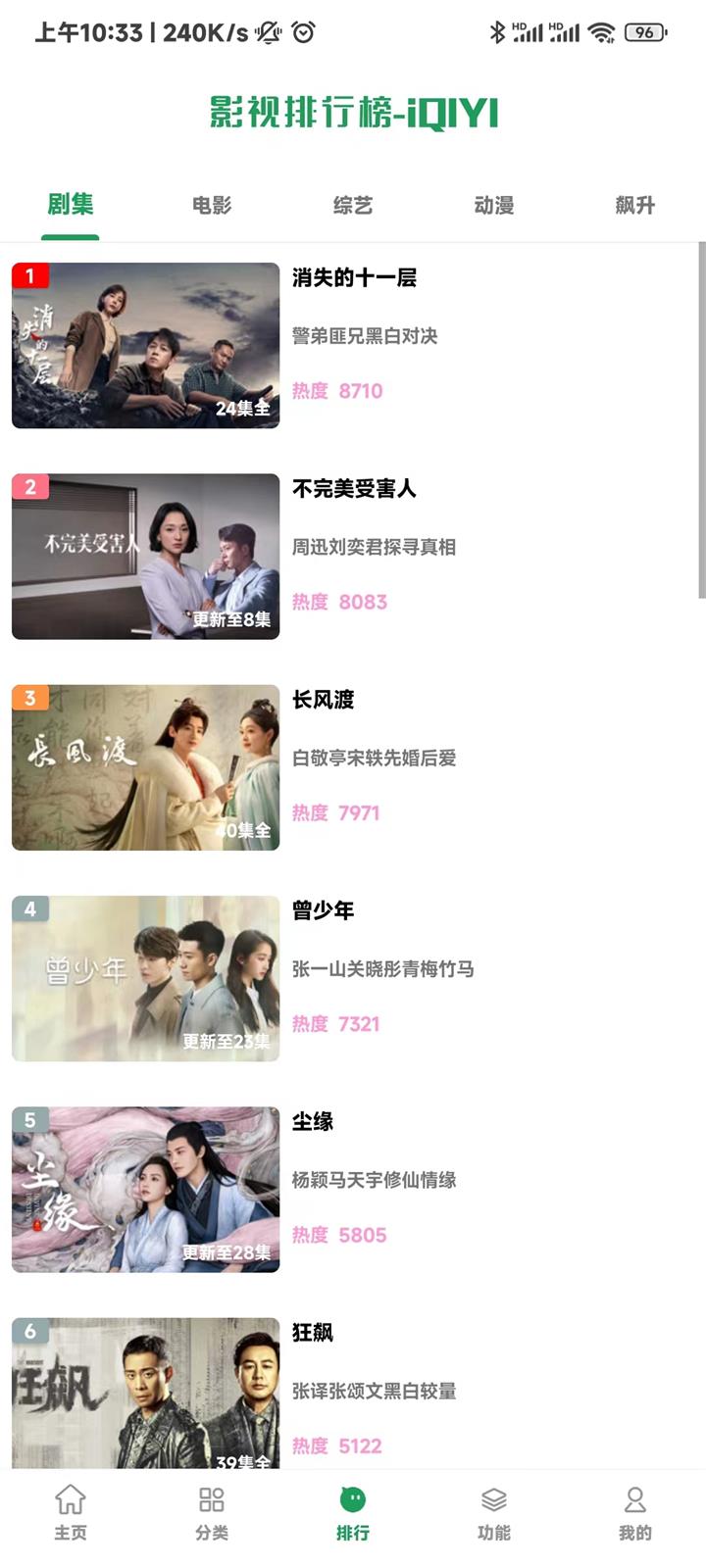Switch to the 飙升 trending tab
Screen dimensions: 706x1568
634,206
